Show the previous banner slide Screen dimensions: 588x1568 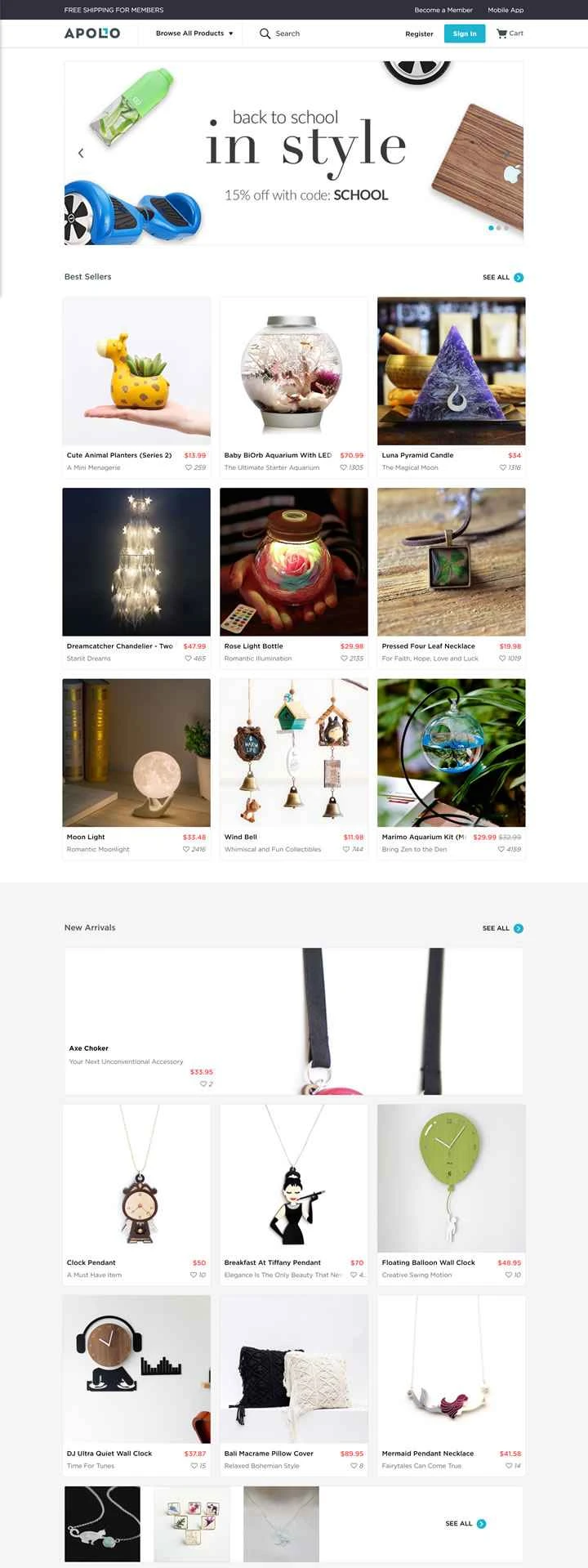(x=81, y=153)
